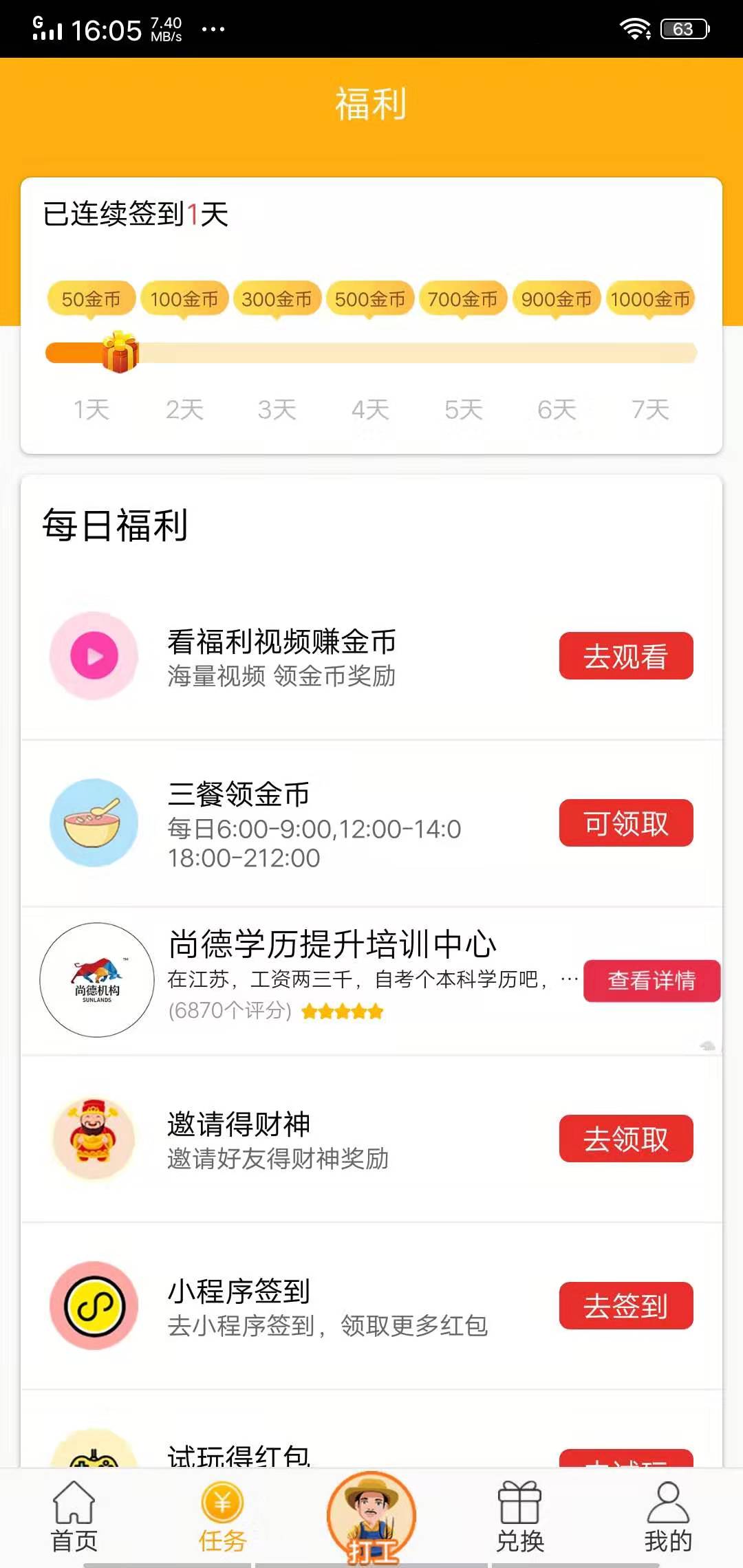Claim coins with 可领取 for 三餐领金币
The image size is (743, 1568).
click(625, 823)
